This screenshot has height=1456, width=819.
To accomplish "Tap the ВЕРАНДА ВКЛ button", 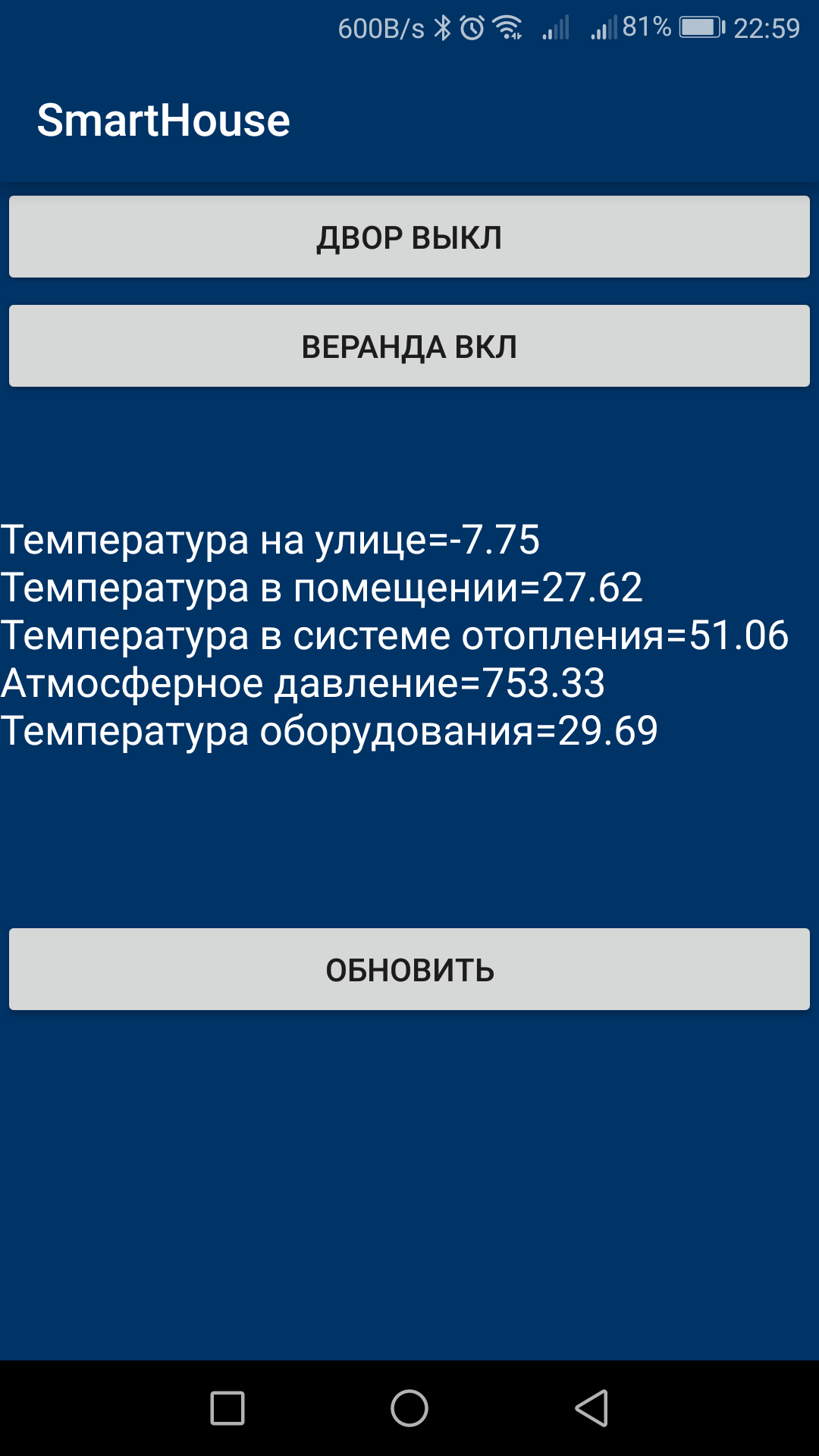I will [x=409, y=347].
